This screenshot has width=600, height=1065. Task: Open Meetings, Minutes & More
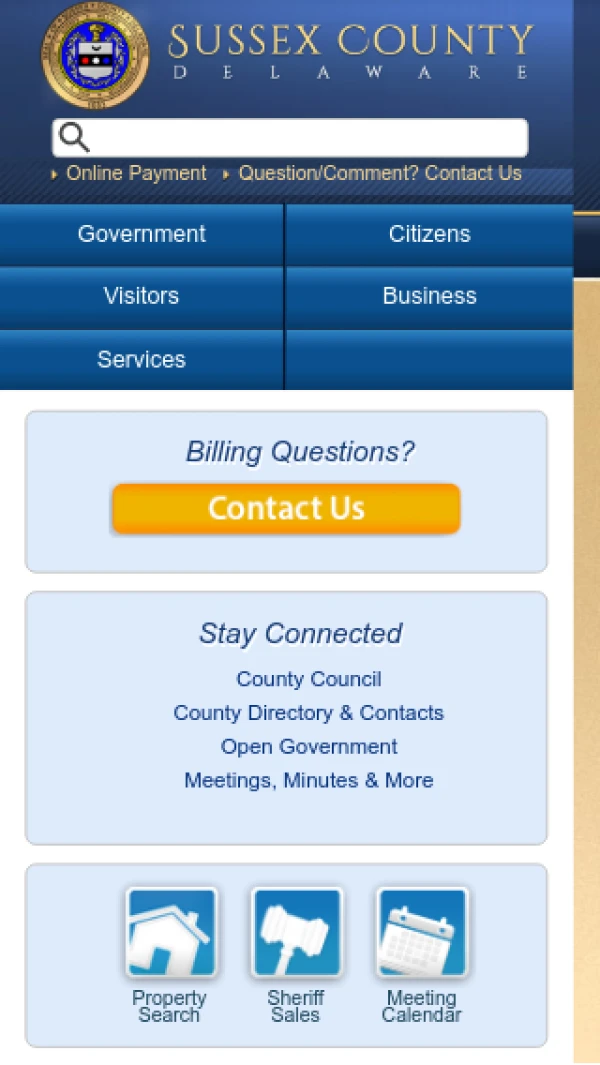[308, 781]
